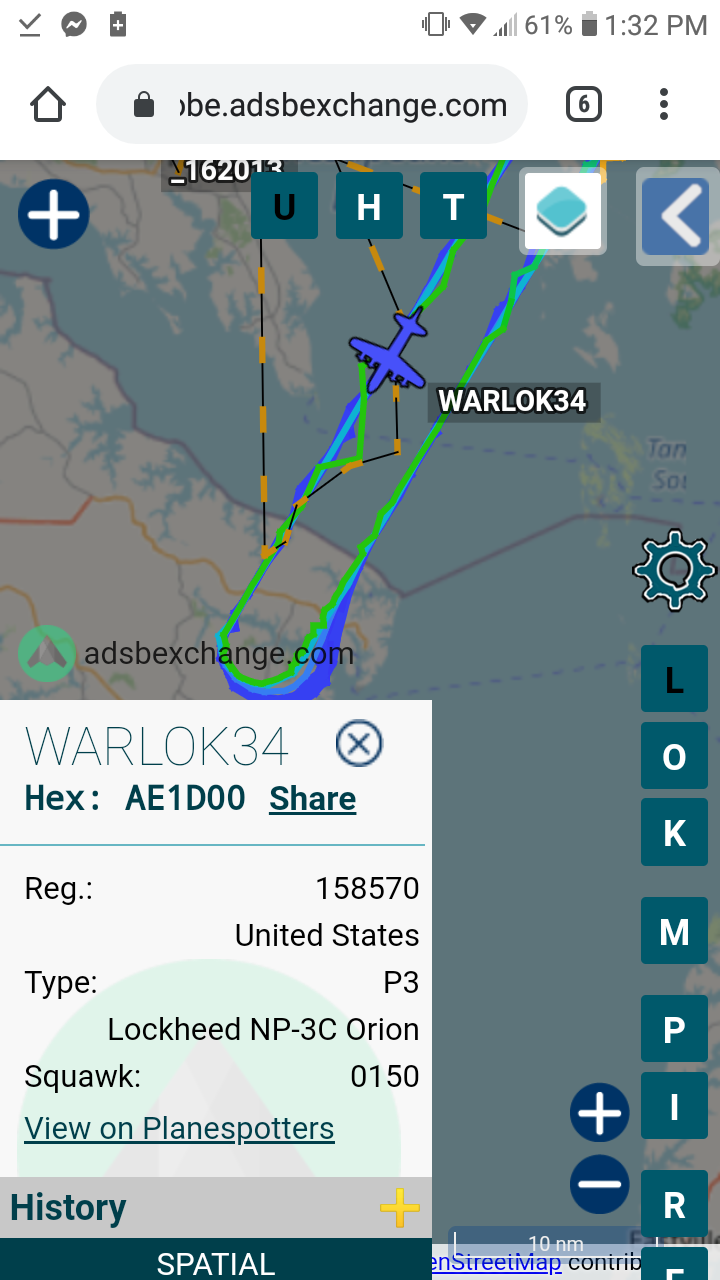Tap the T map button

(453, 206)
